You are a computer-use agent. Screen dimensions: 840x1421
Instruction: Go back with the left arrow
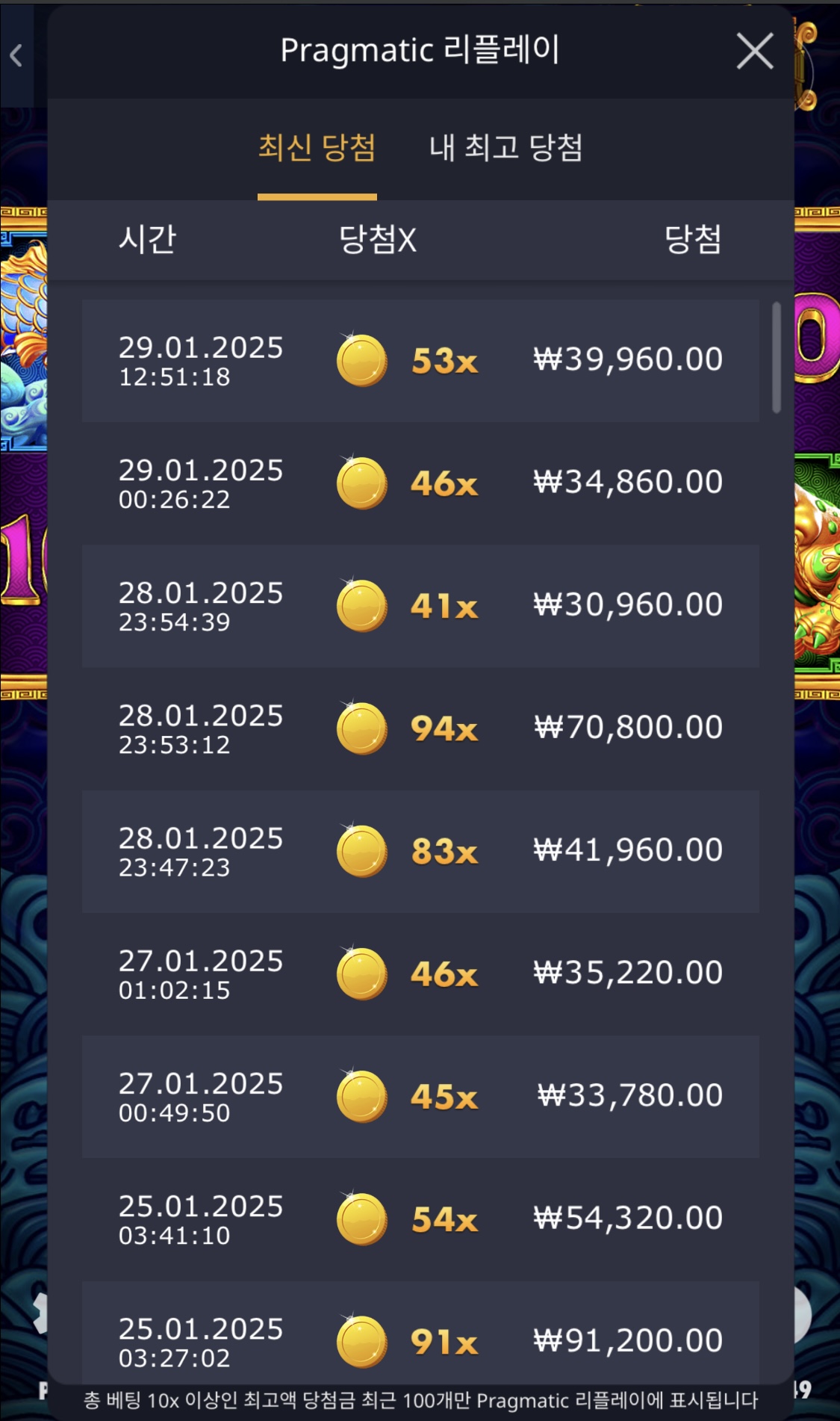(x=16, y=55)
